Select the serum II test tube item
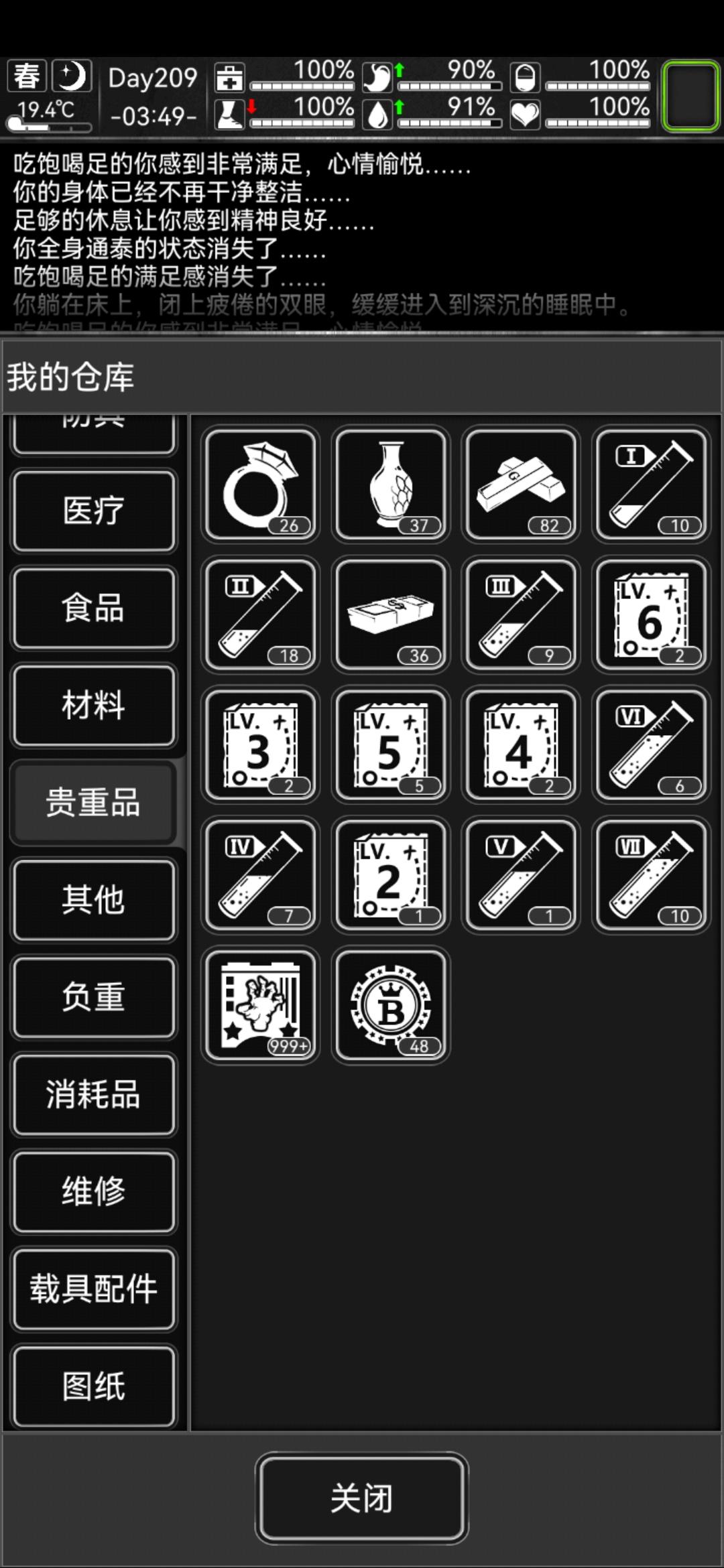Viewport: 724px width, 1568px height. (x=259, y=614)
